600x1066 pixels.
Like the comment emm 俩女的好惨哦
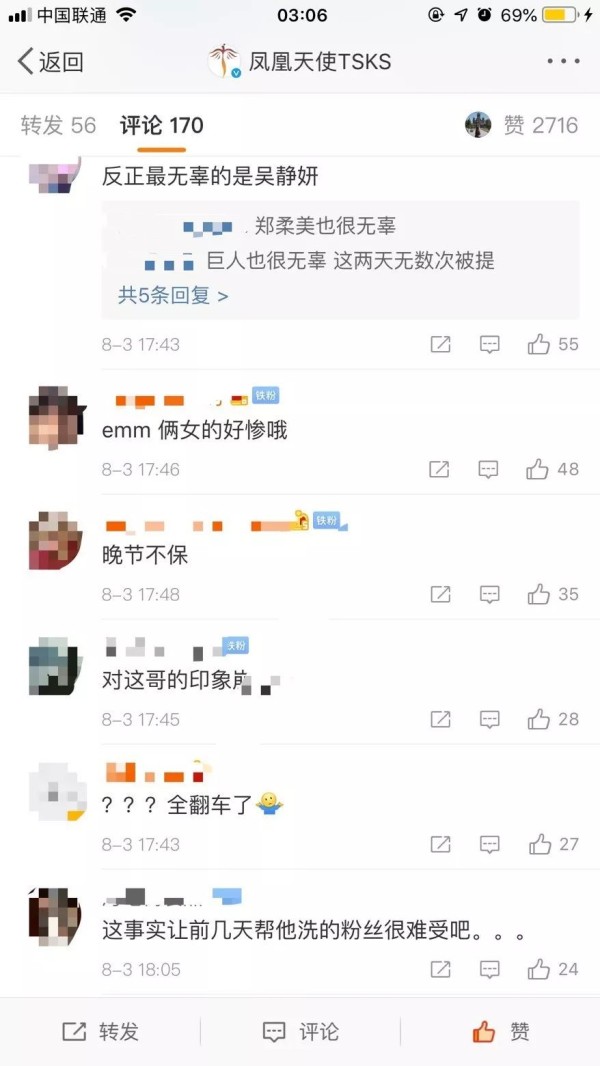pos(553,469)
